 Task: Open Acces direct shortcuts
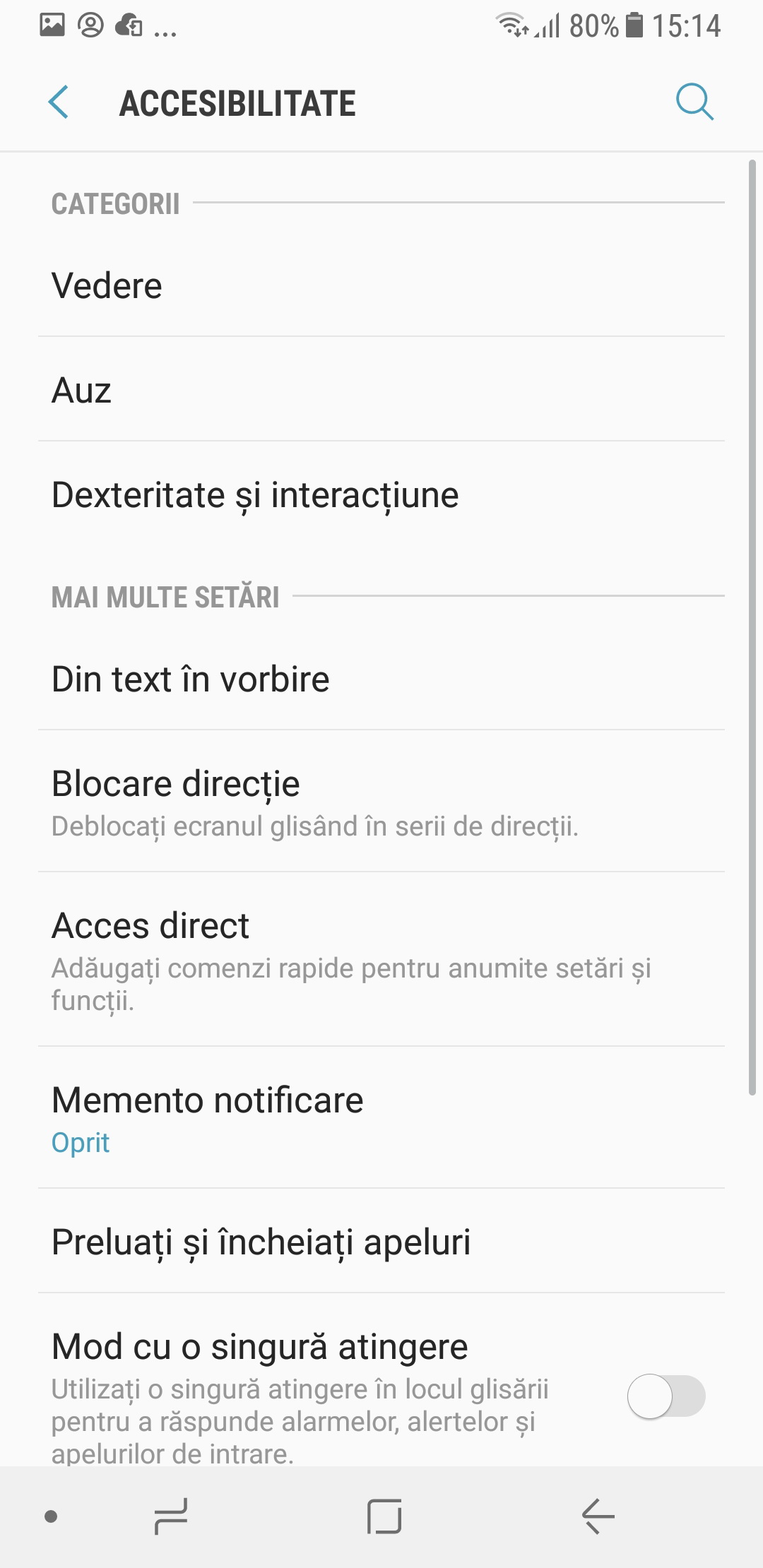click(x=381, y=960)
